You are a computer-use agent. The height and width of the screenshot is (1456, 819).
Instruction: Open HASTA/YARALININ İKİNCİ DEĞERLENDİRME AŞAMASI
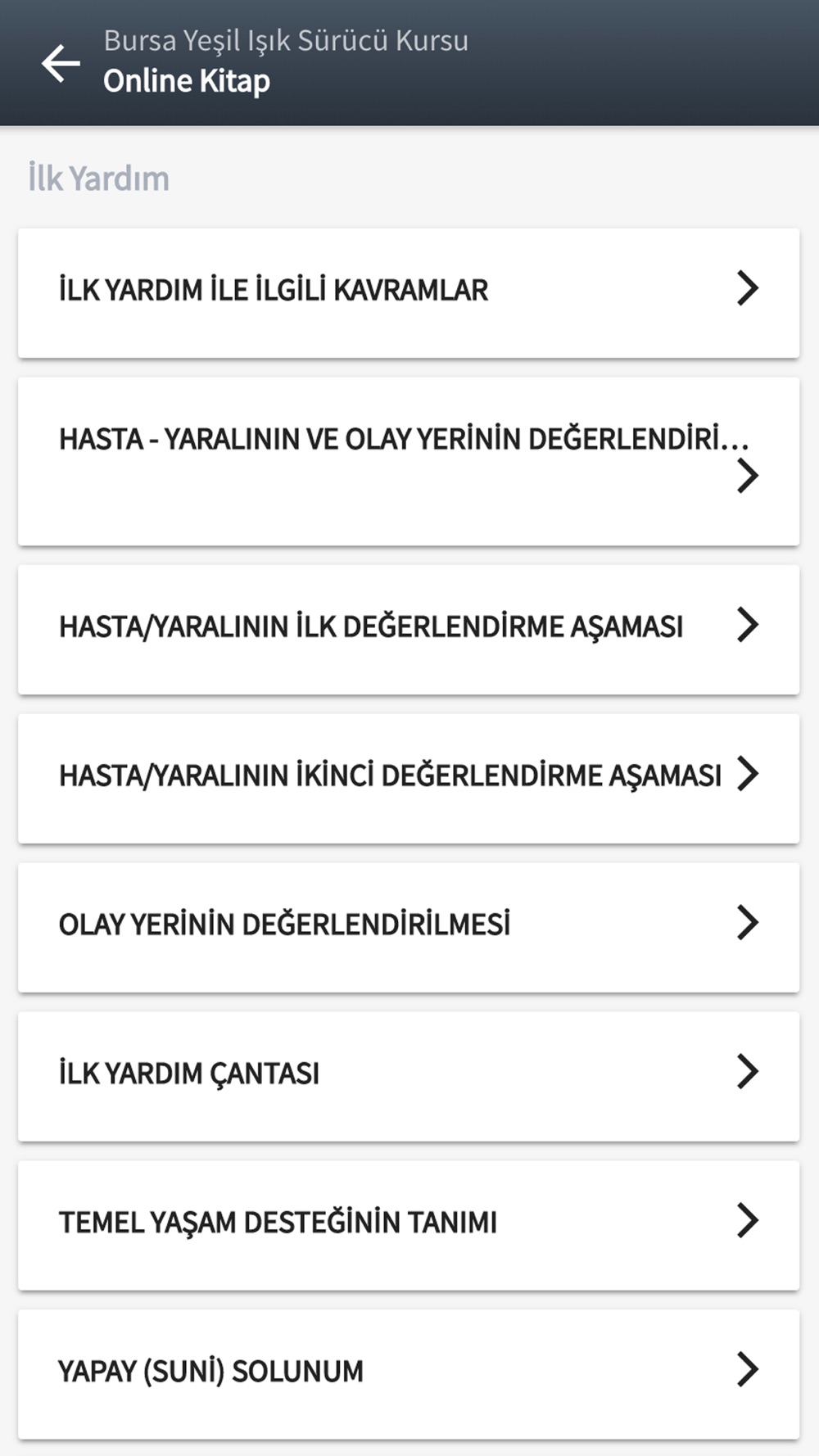[409, 779]
